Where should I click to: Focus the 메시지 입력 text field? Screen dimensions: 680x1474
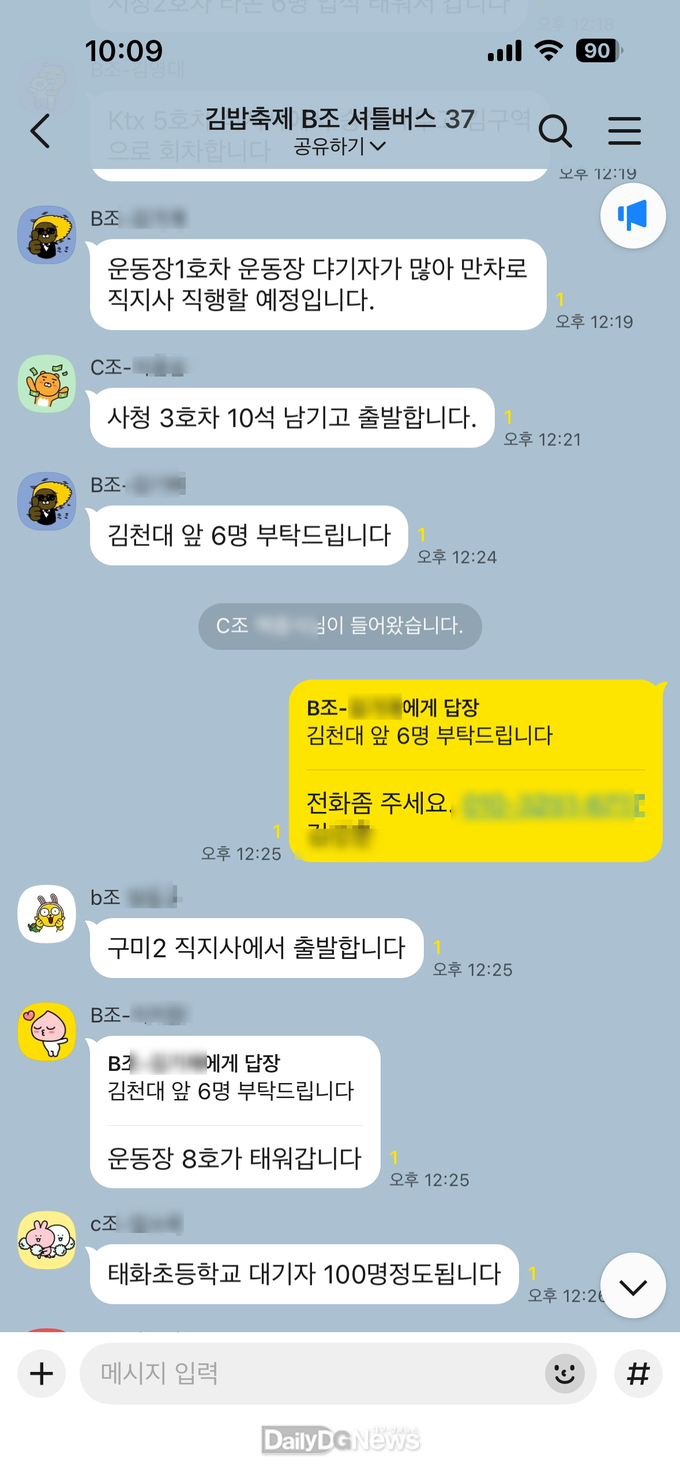[x=310, y=1373]
